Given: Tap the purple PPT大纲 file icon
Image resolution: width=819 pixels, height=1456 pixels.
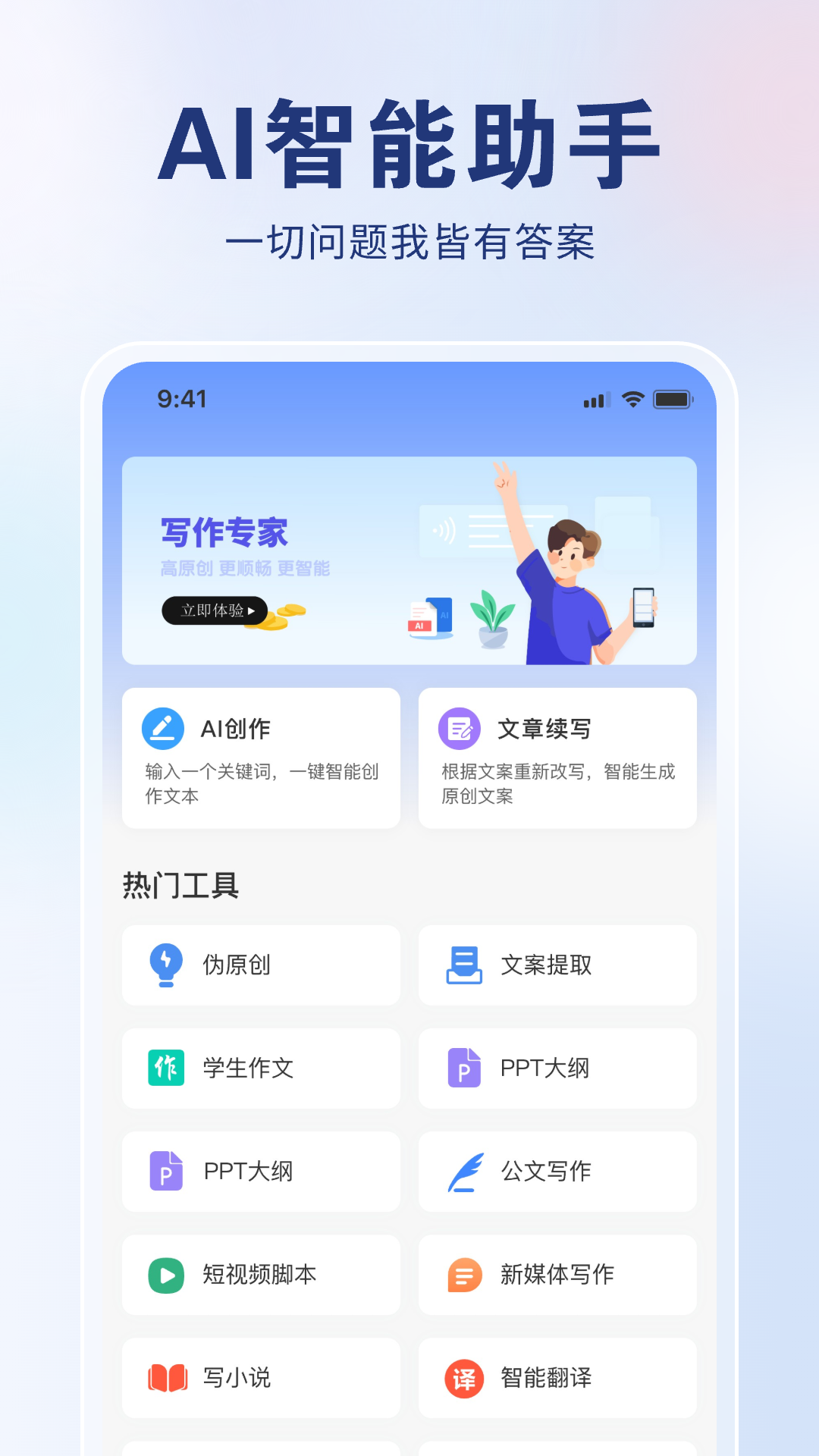Looking at the screenshot, I should (x=463, y=1068).
